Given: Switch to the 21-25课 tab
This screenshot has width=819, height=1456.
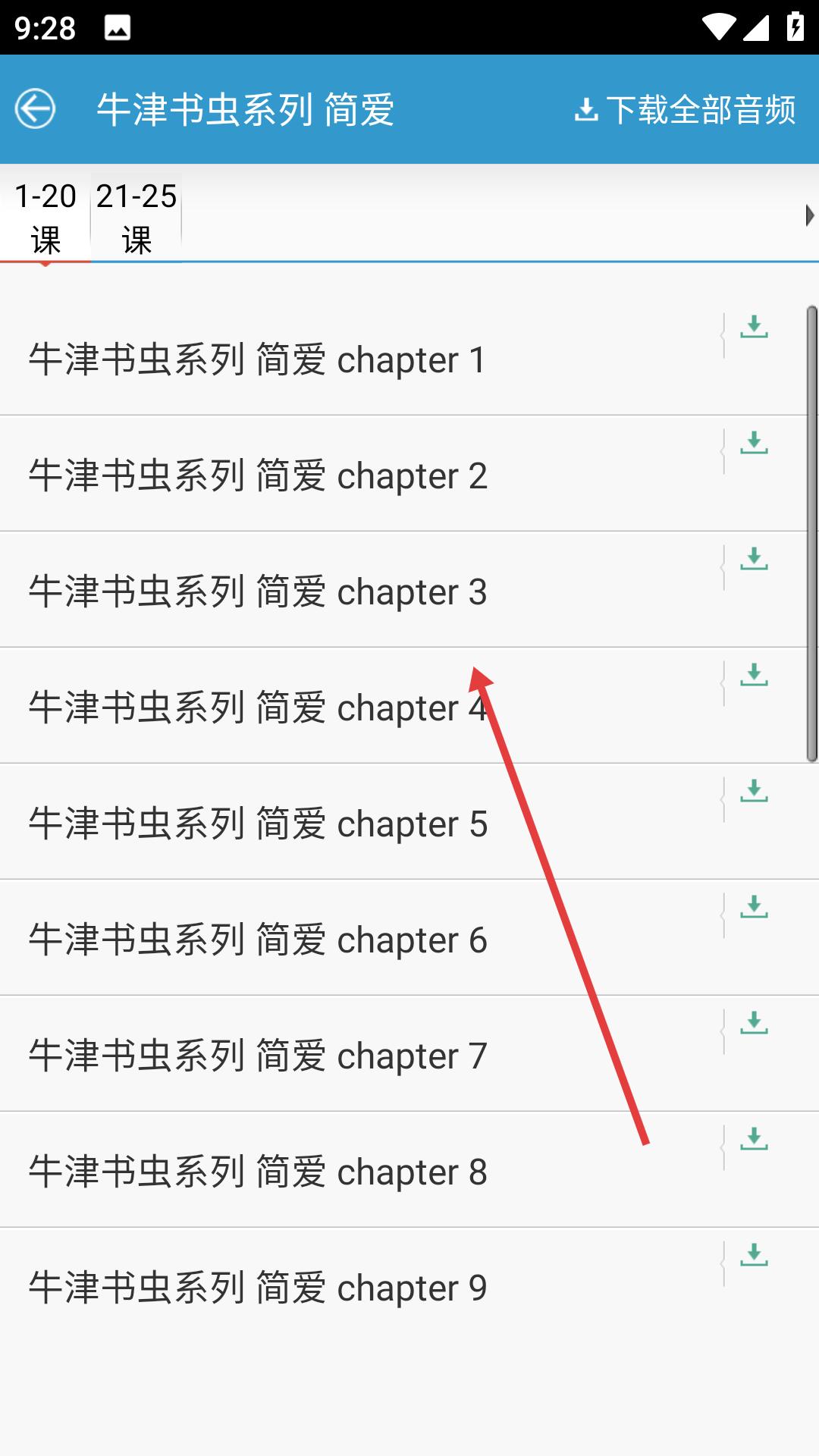Looking at the screenshot, I should (x=136, y=218).
